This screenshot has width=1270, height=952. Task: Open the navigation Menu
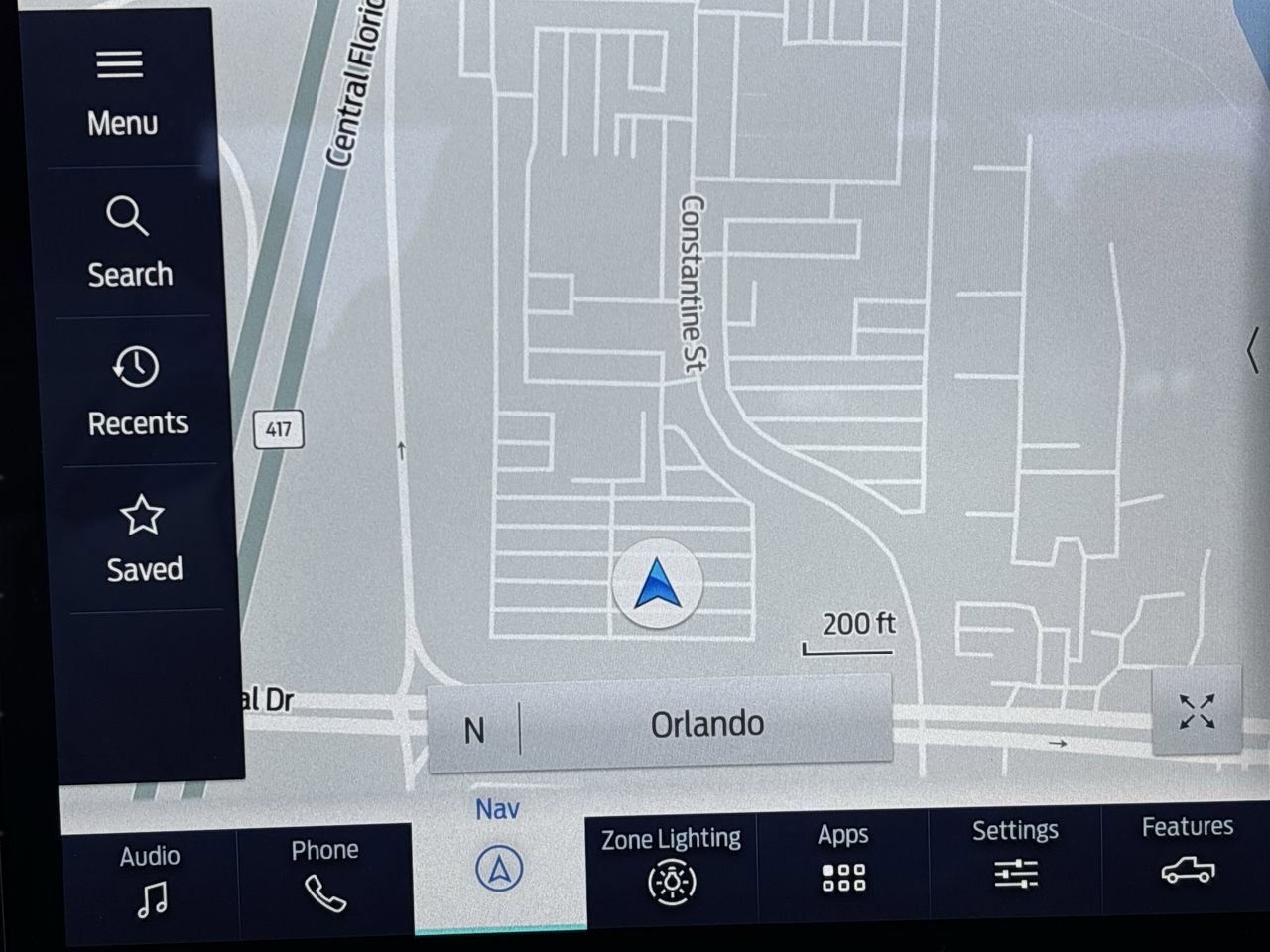[x=120, y=91]
